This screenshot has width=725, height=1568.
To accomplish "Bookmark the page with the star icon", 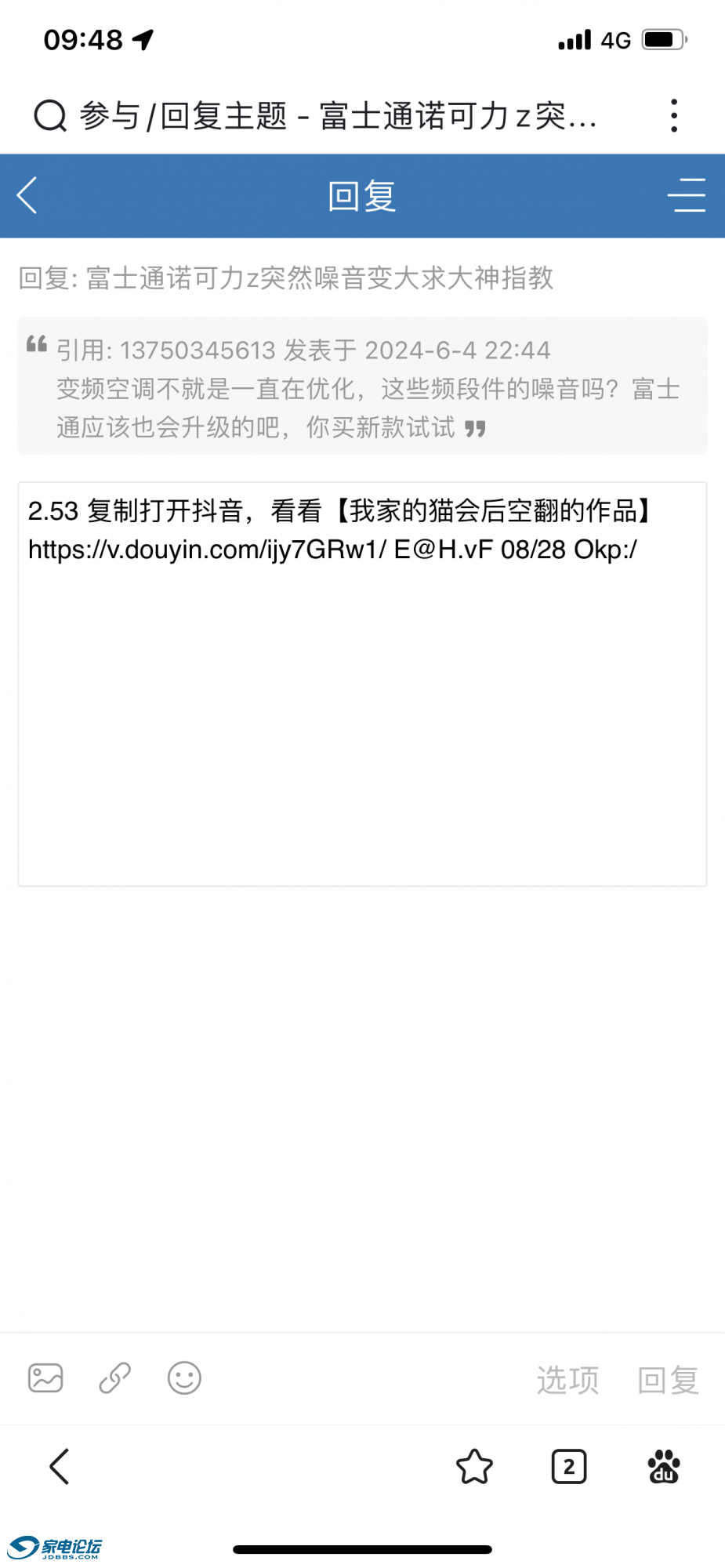I will (475, 1466).
